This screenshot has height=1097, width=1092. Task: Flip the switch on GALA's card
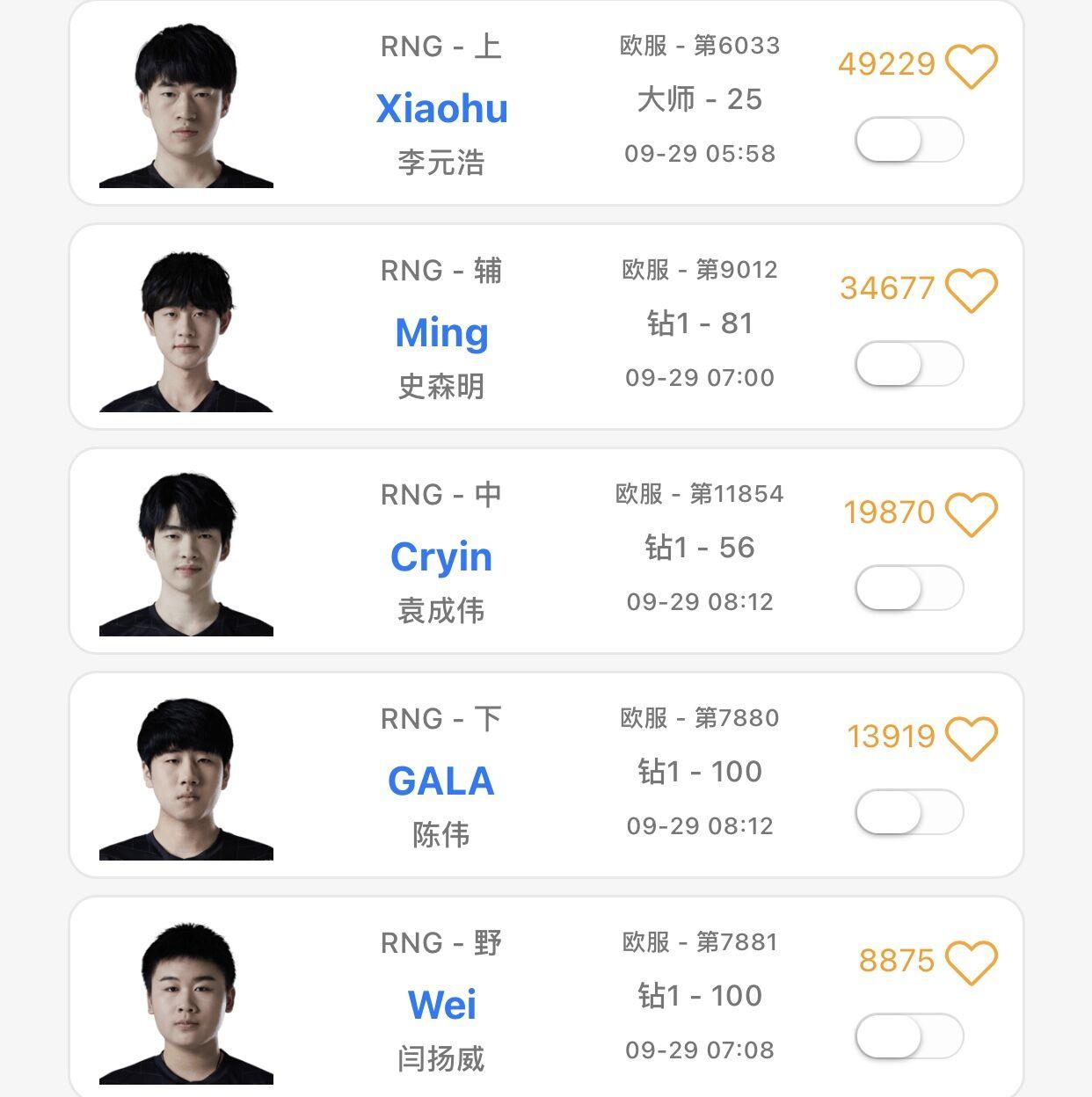909,812
